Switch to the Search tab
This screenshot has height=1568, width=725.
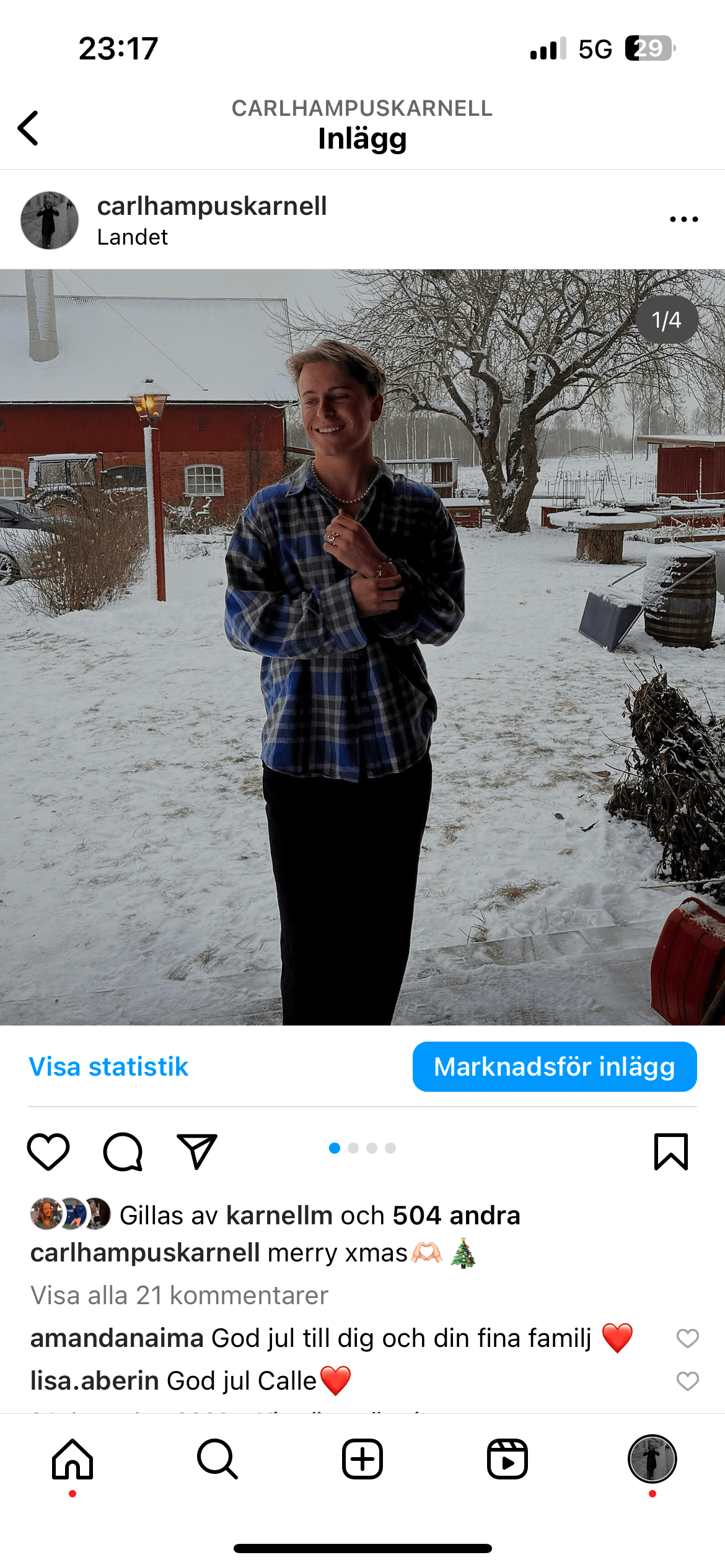click(217, 1459)
